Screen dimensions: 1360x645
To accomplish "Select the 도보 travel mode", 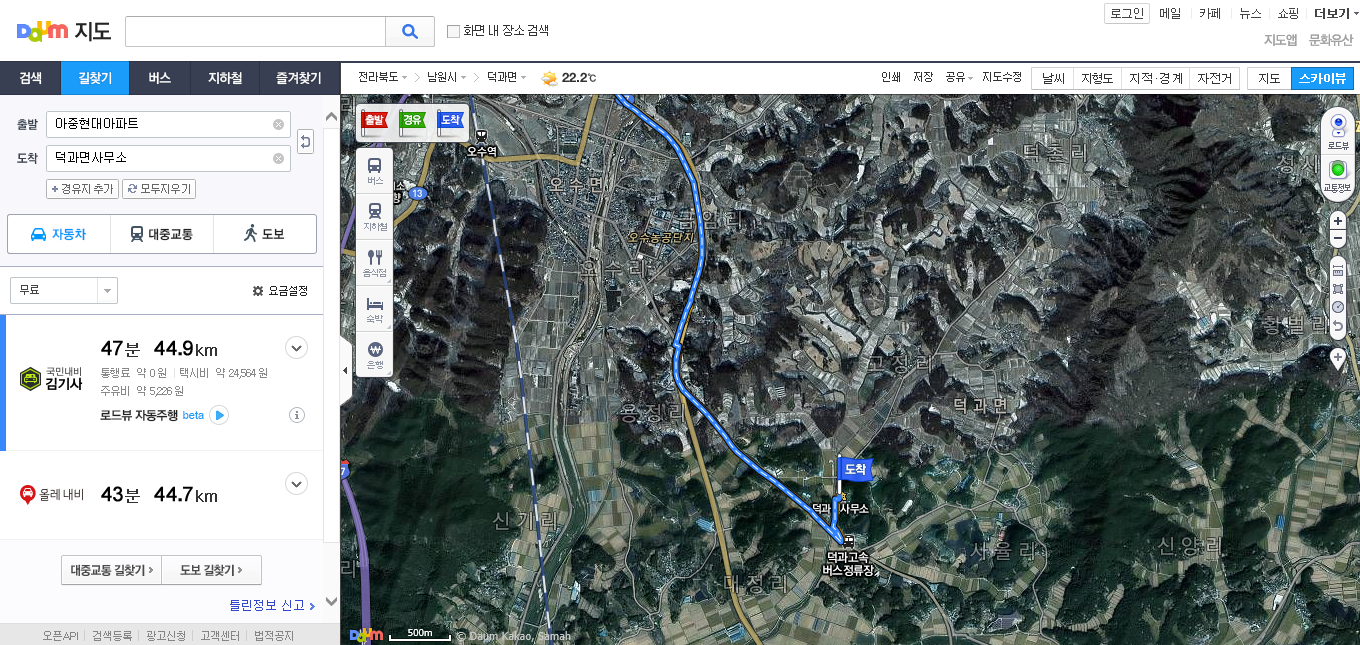I will (264, 234).
